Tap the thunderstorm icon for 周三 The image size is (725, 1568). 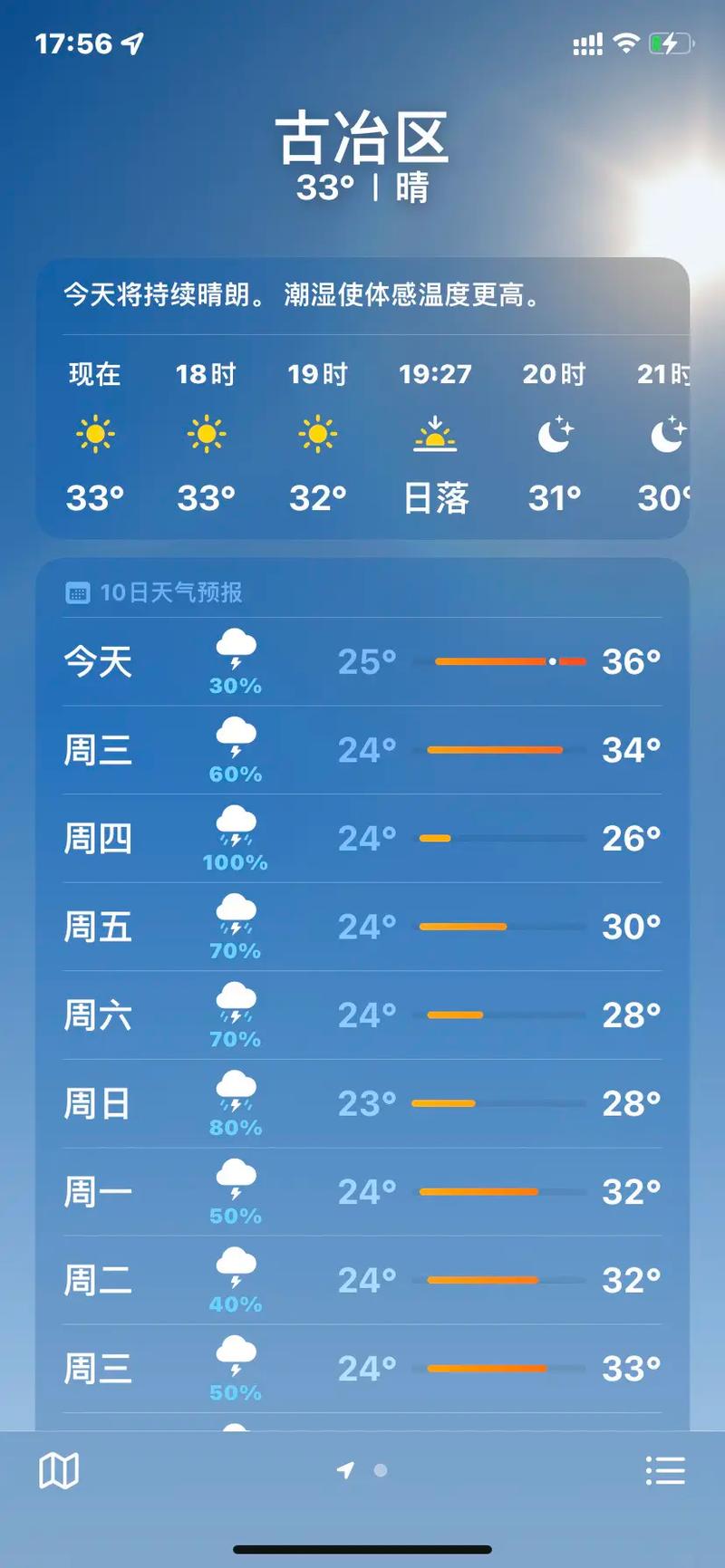click(235, 741)
